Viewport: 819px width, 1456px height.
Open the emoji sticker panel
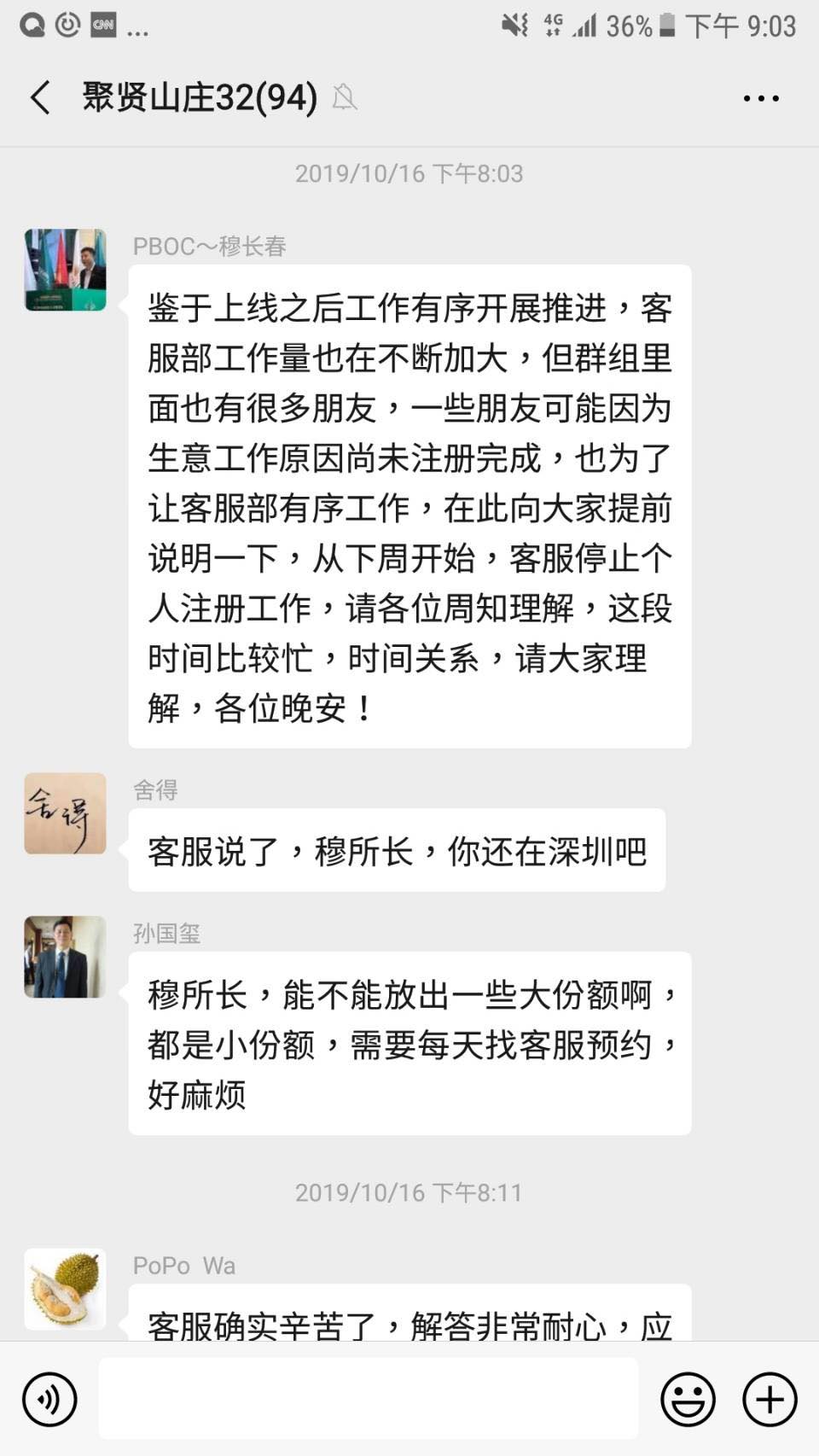[688, 1399]
